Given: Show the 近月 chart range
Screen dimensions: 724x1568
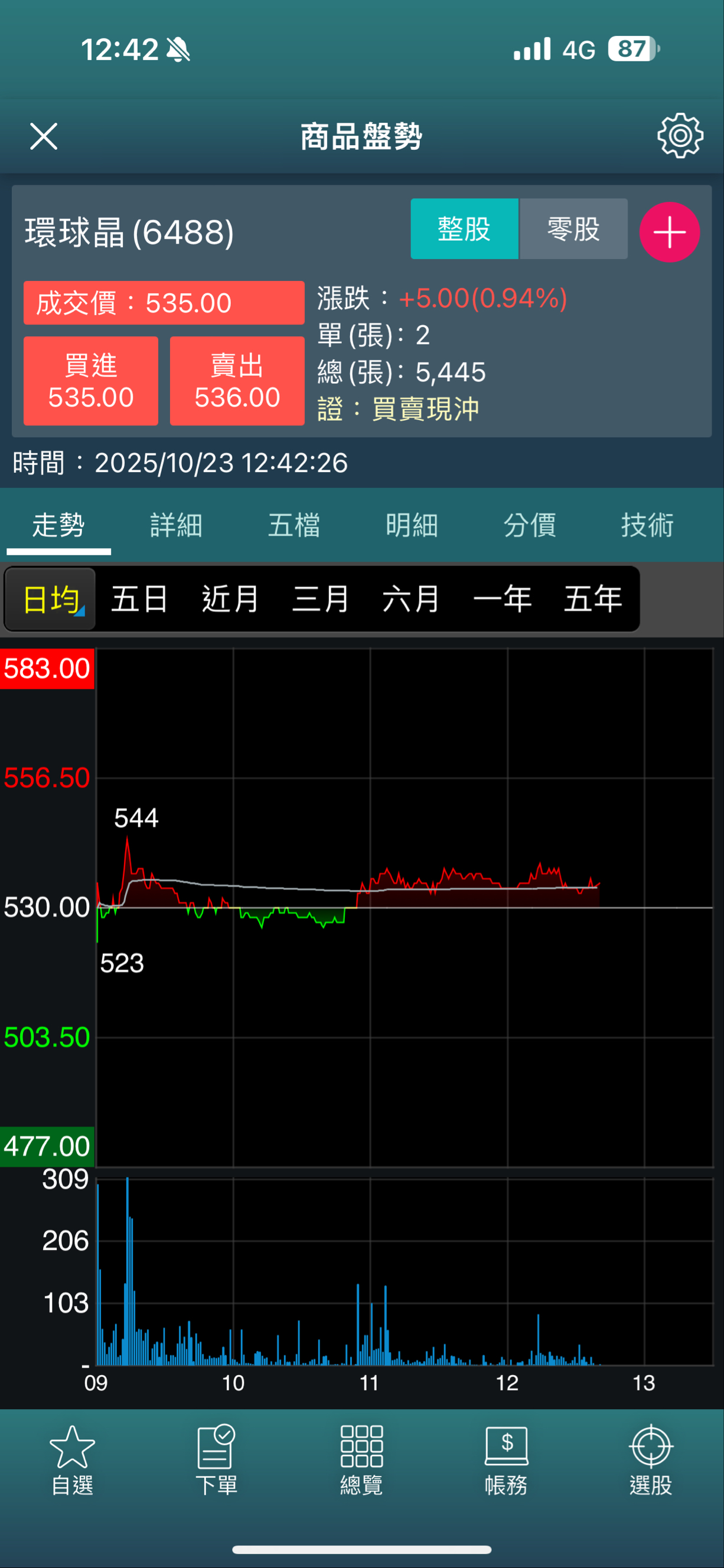Looking at the screenshot, I should [x=230, y=599].
